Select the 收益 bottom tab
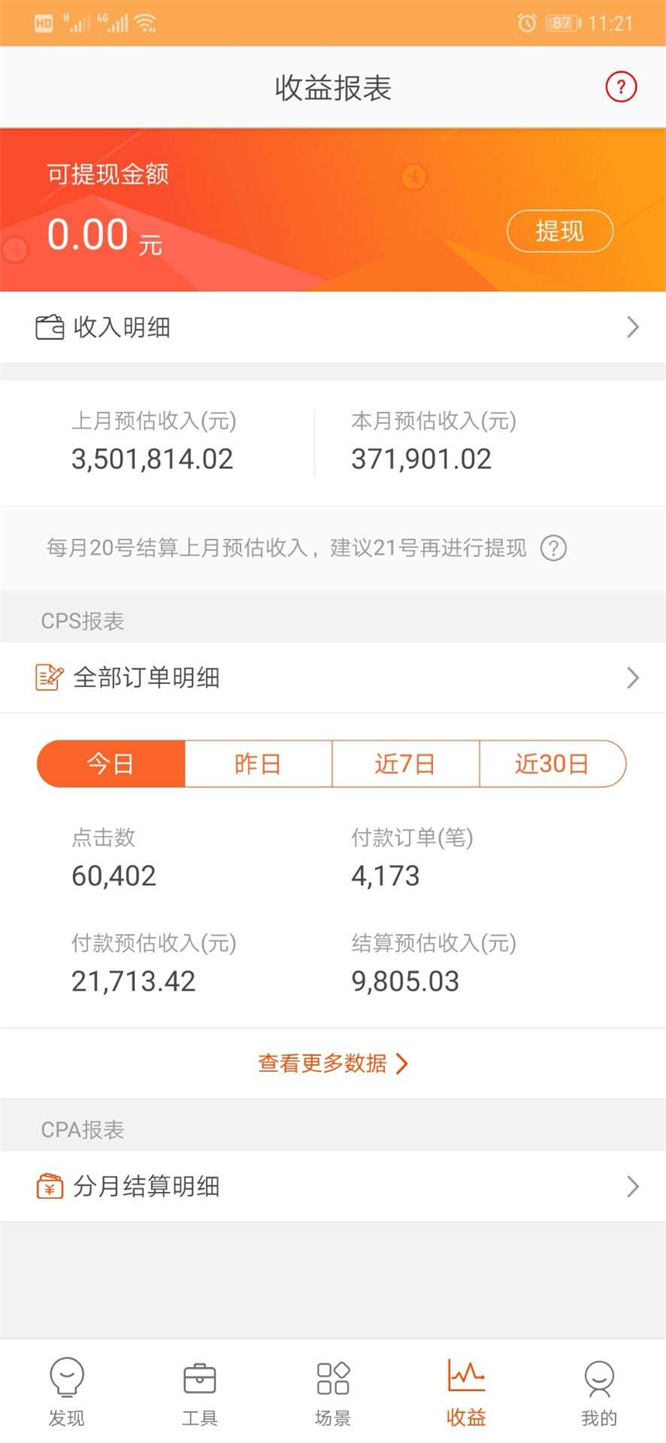 point(466,1390)
